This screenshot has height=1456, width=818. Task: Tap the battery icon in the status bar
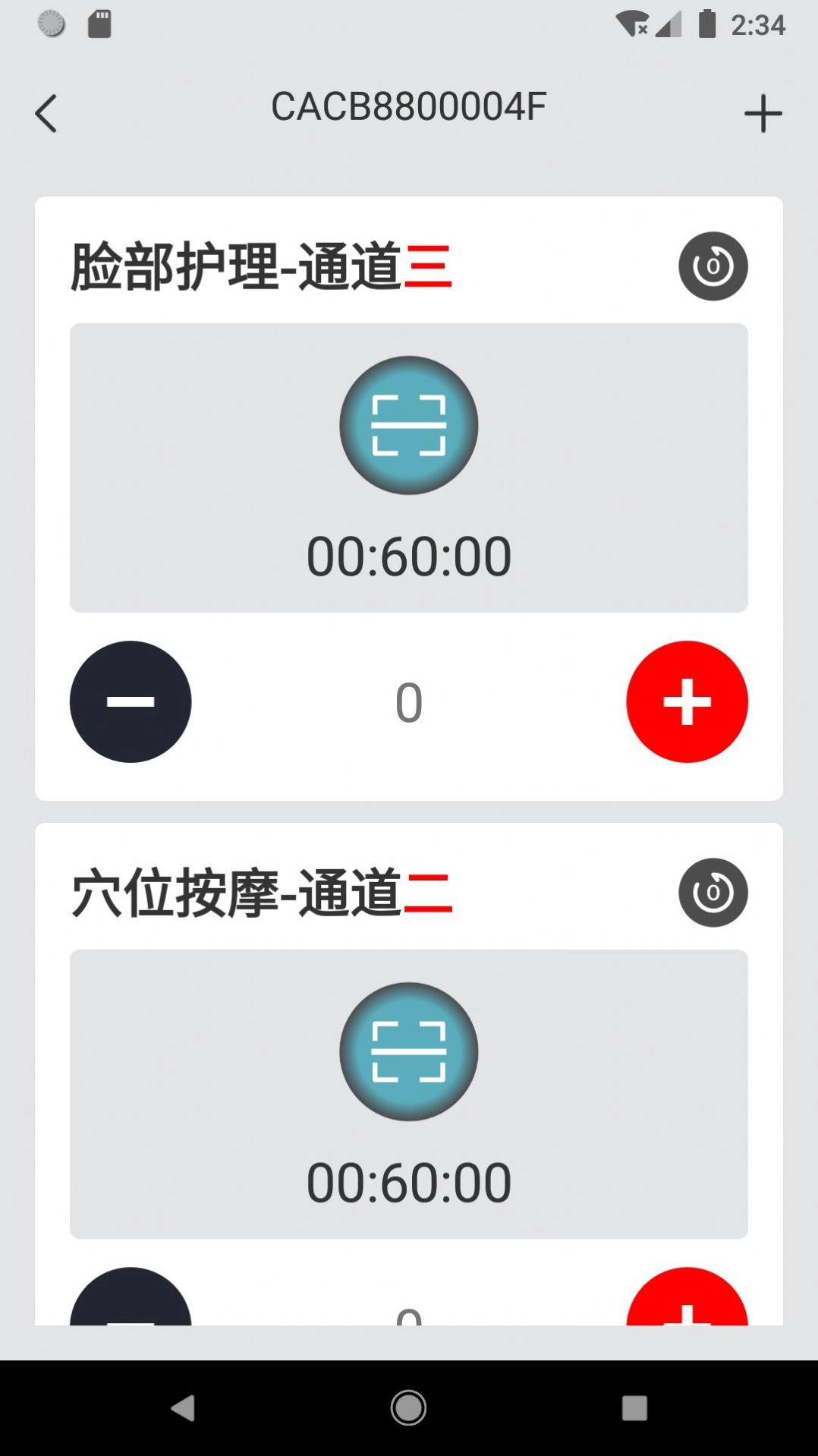point(706,25)
